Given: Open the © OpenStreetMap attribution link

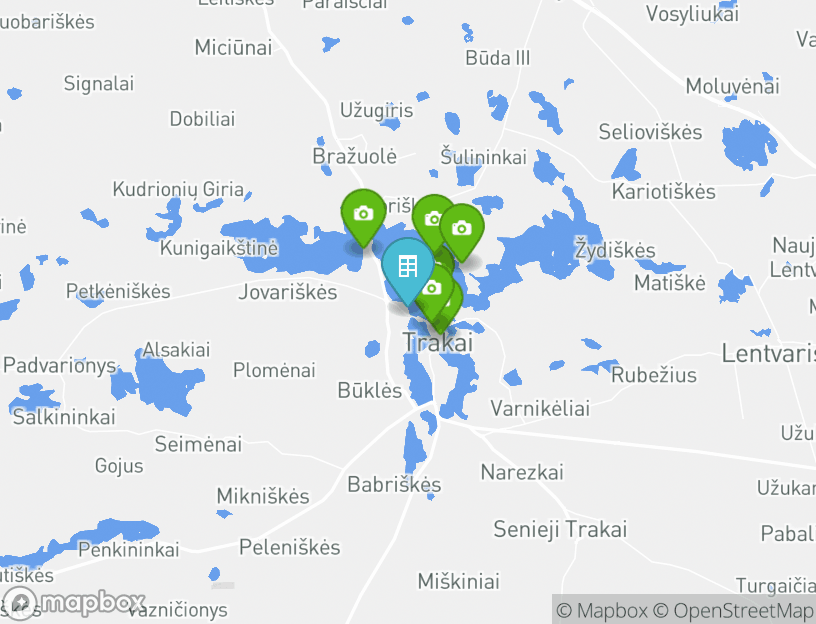Looking at the screenshot, I should point(733,610).
